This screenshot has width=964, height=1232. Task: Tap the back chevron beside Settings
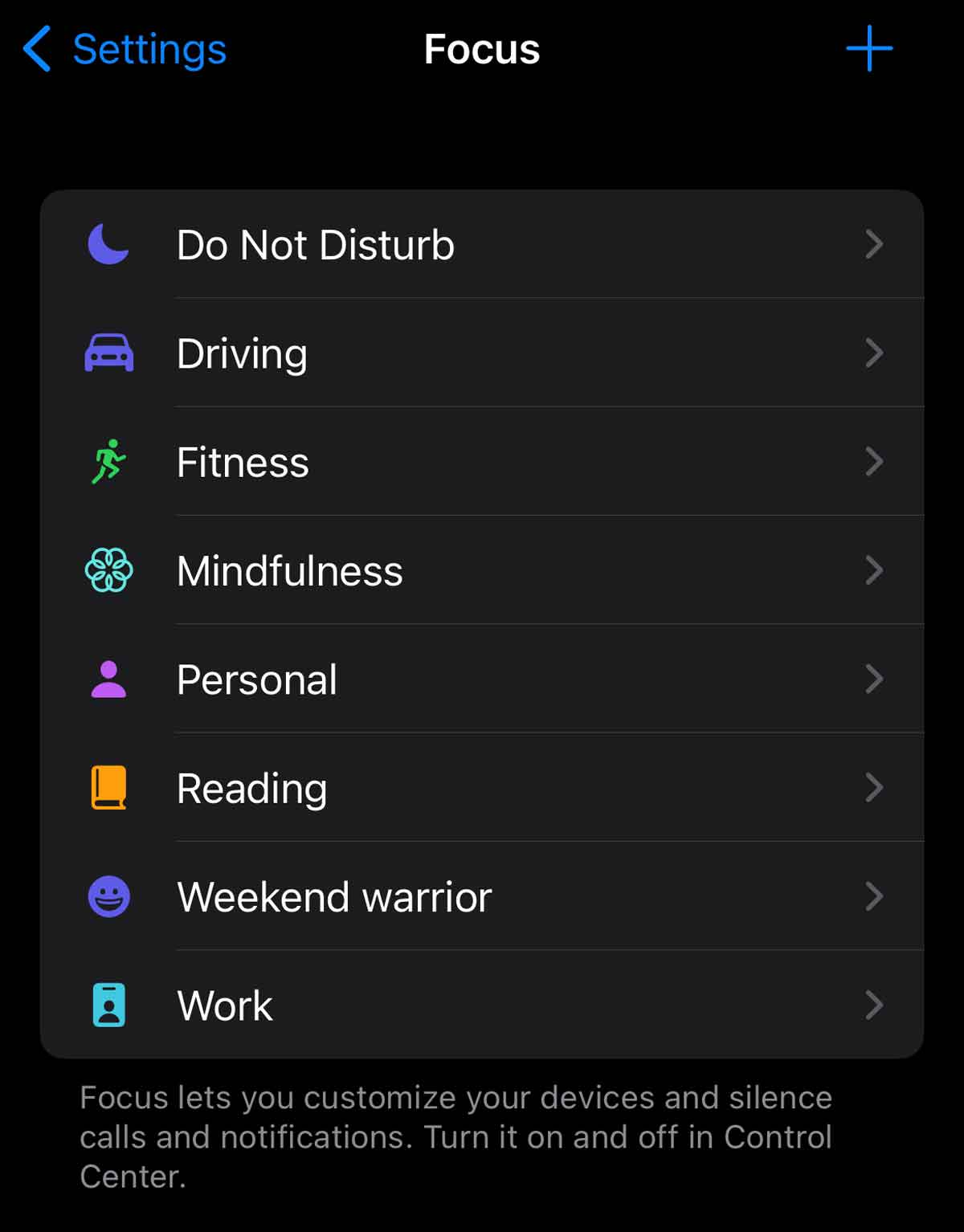[x=38, y=50]
